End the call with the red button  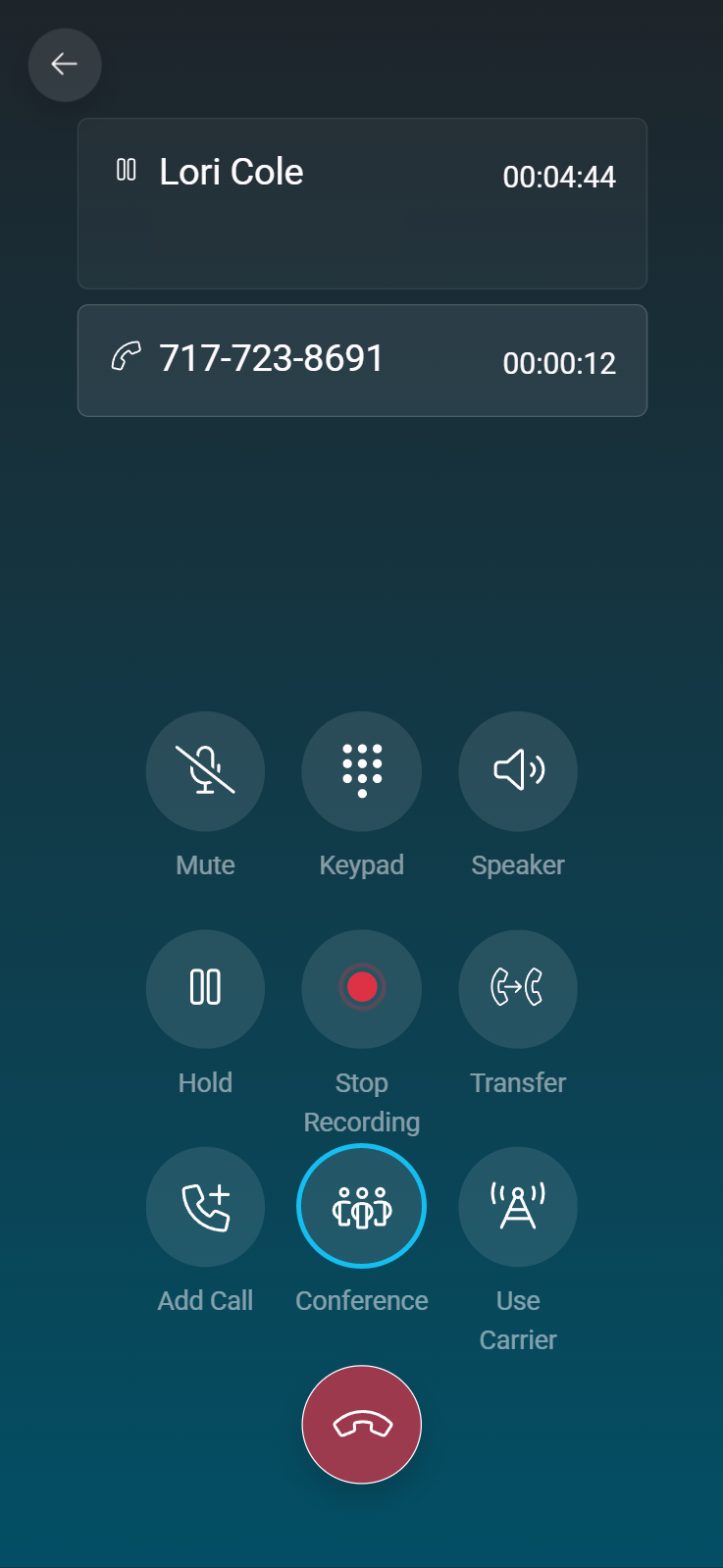(361, 1424)
